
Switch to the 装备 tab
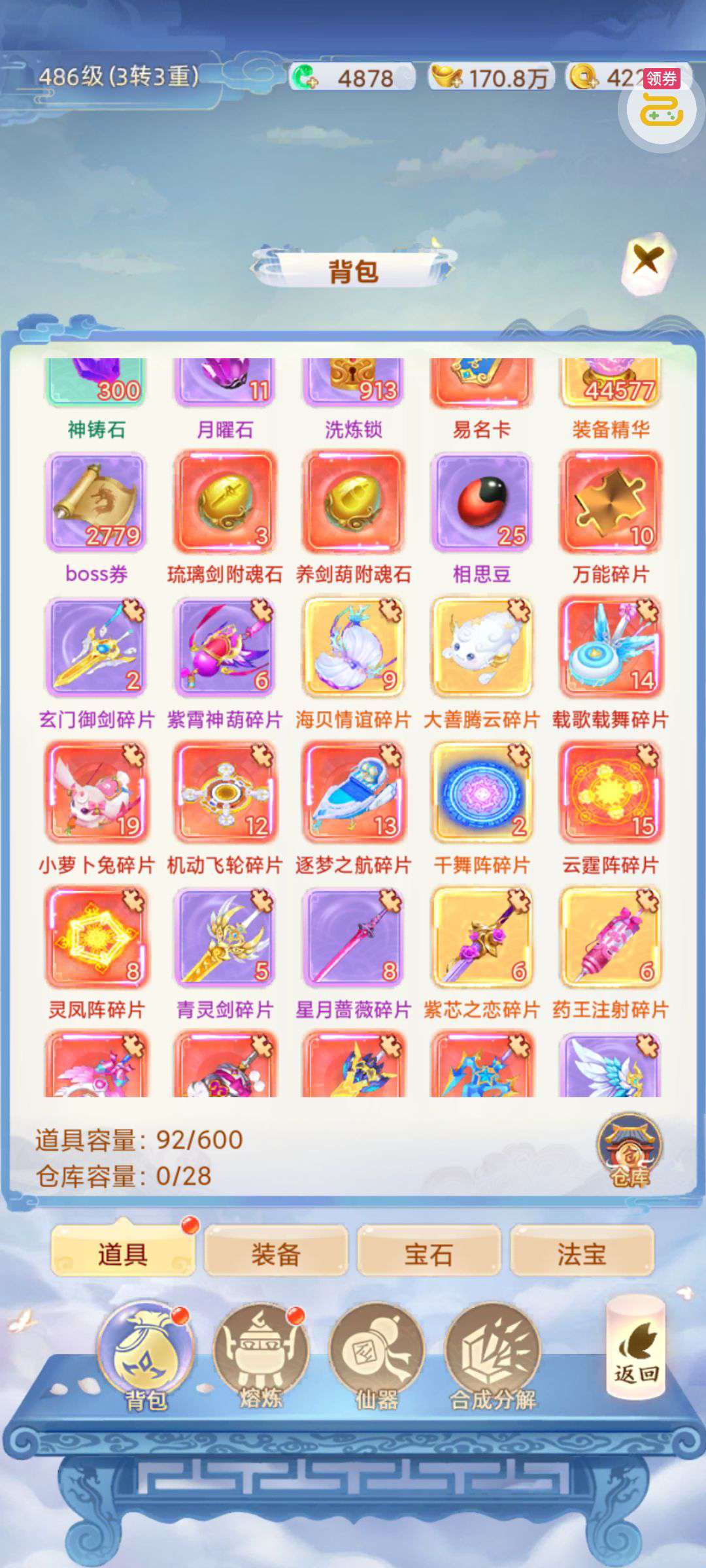tap(275, 1254)
